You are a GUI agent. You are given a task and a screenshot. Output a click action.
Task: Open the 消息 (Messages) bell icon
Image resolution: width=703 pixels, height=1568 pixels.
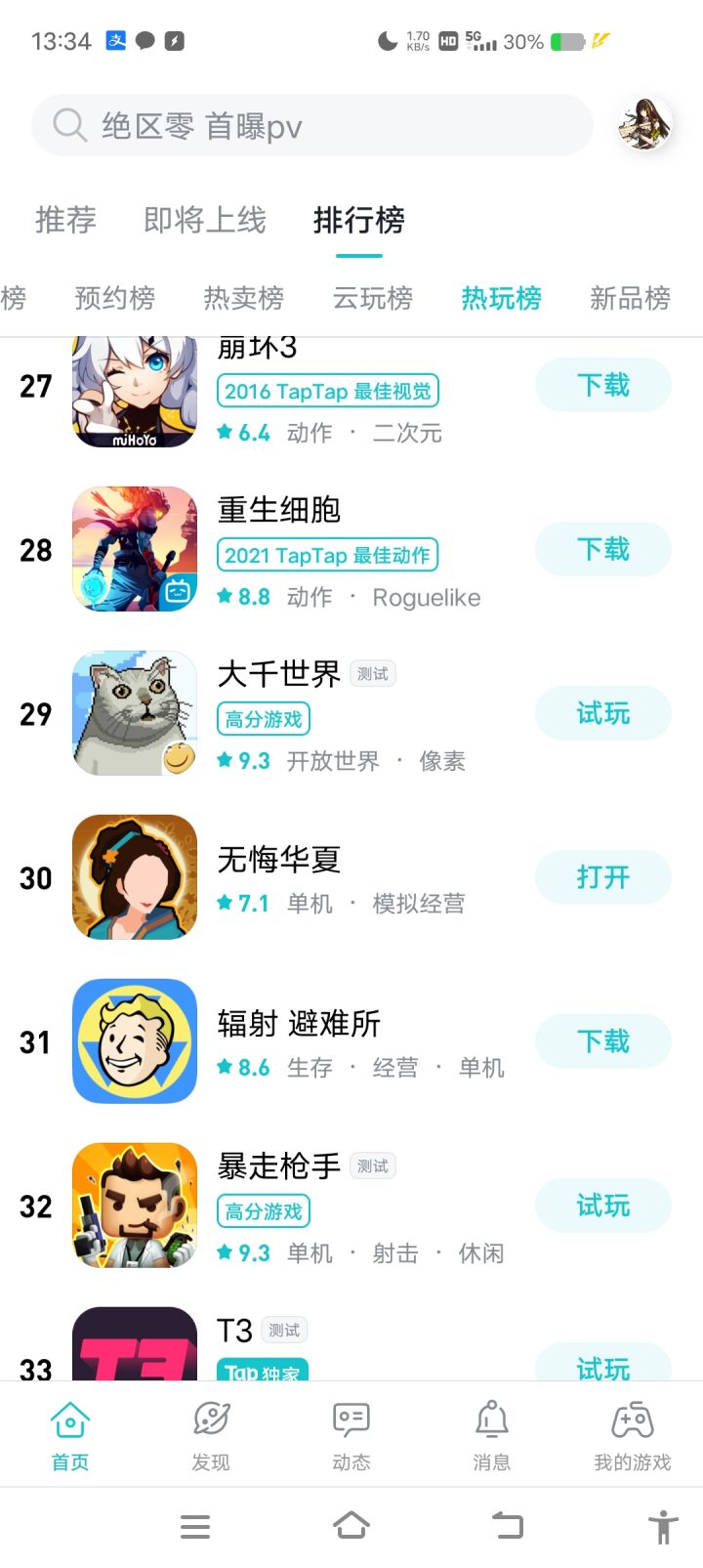pos(491,1429)
